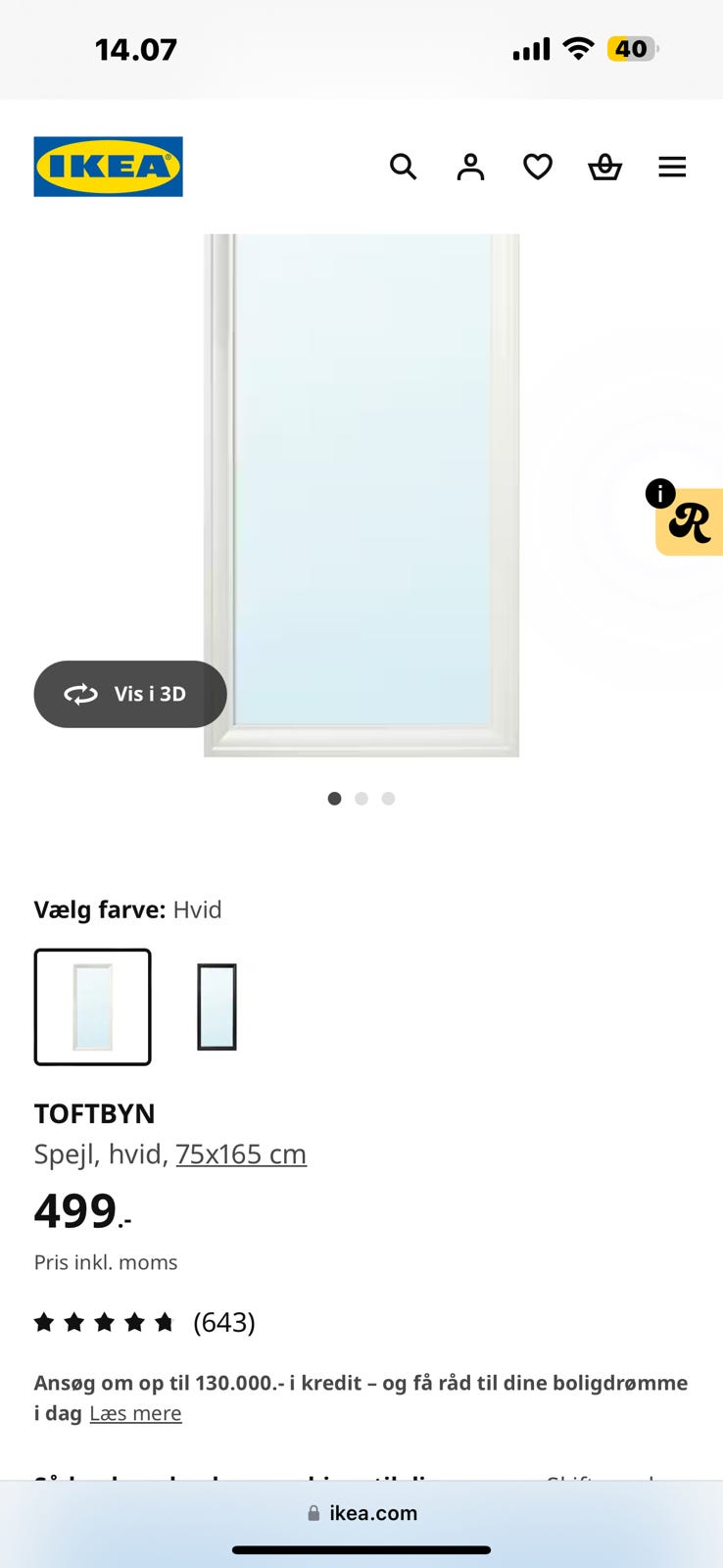
Task: Select the white mirror color option
Action: 92,1006
